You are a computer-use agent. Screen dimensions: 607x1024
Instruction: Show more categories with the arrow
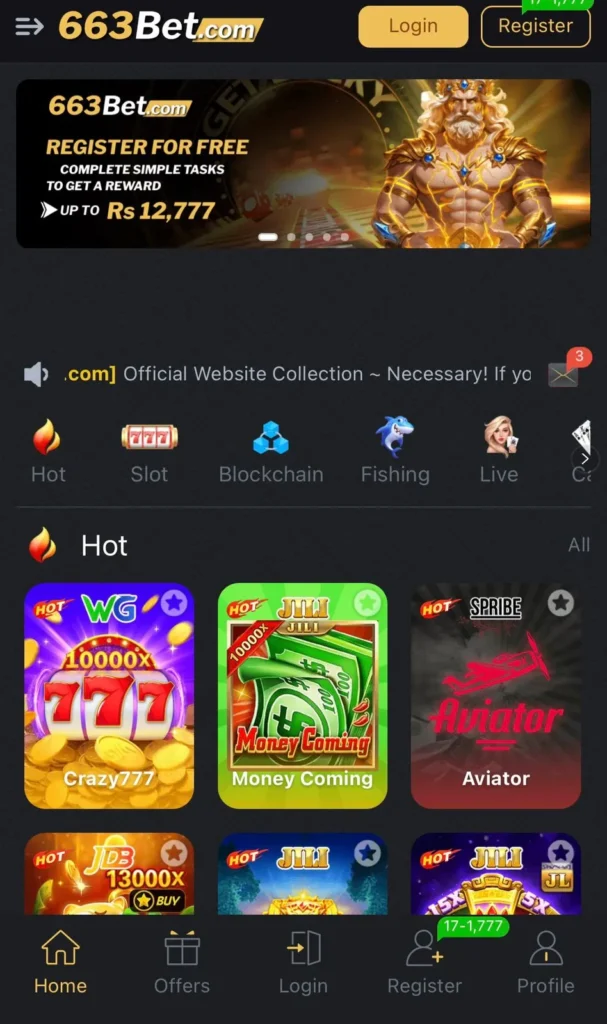[584, 457]
